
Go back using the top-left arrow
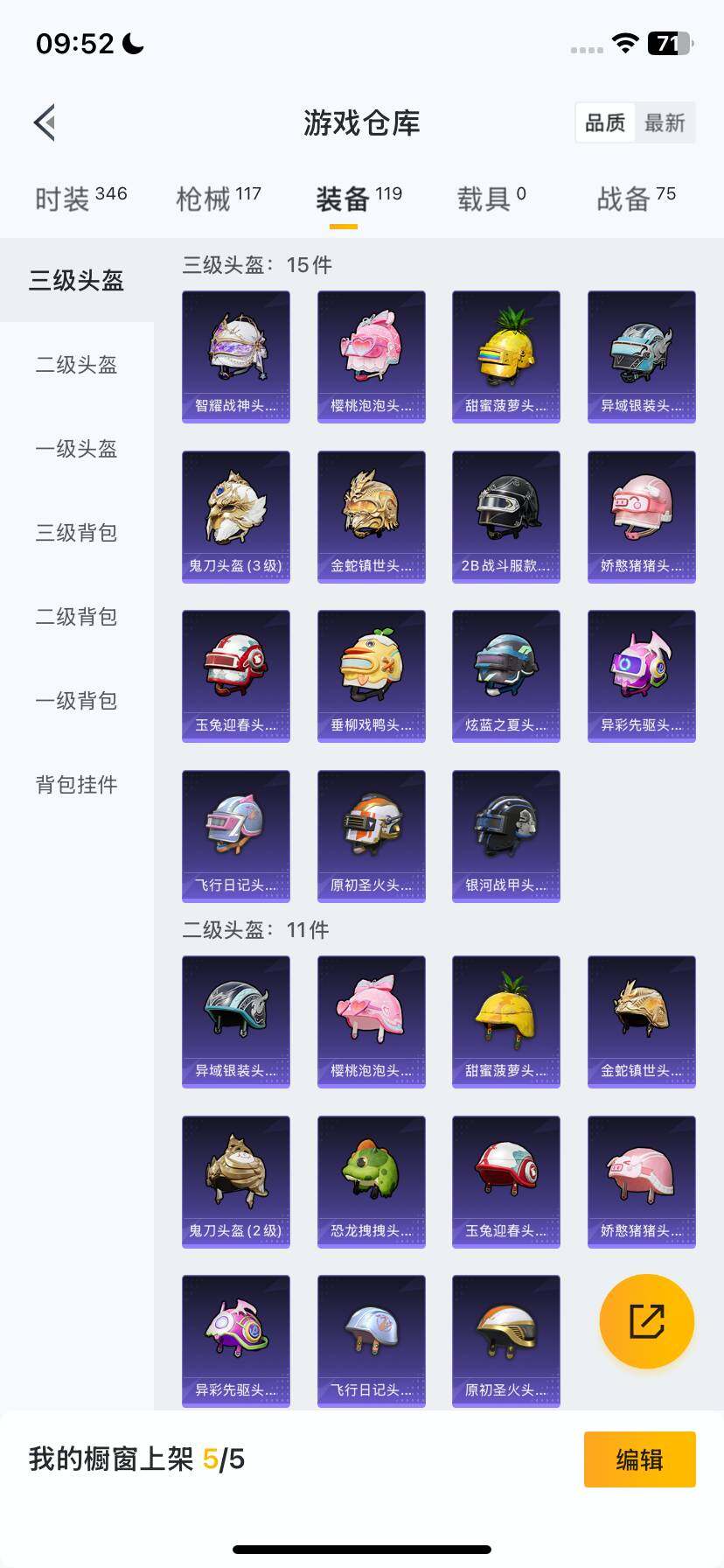pyautogui.click(x=45, y=122)
